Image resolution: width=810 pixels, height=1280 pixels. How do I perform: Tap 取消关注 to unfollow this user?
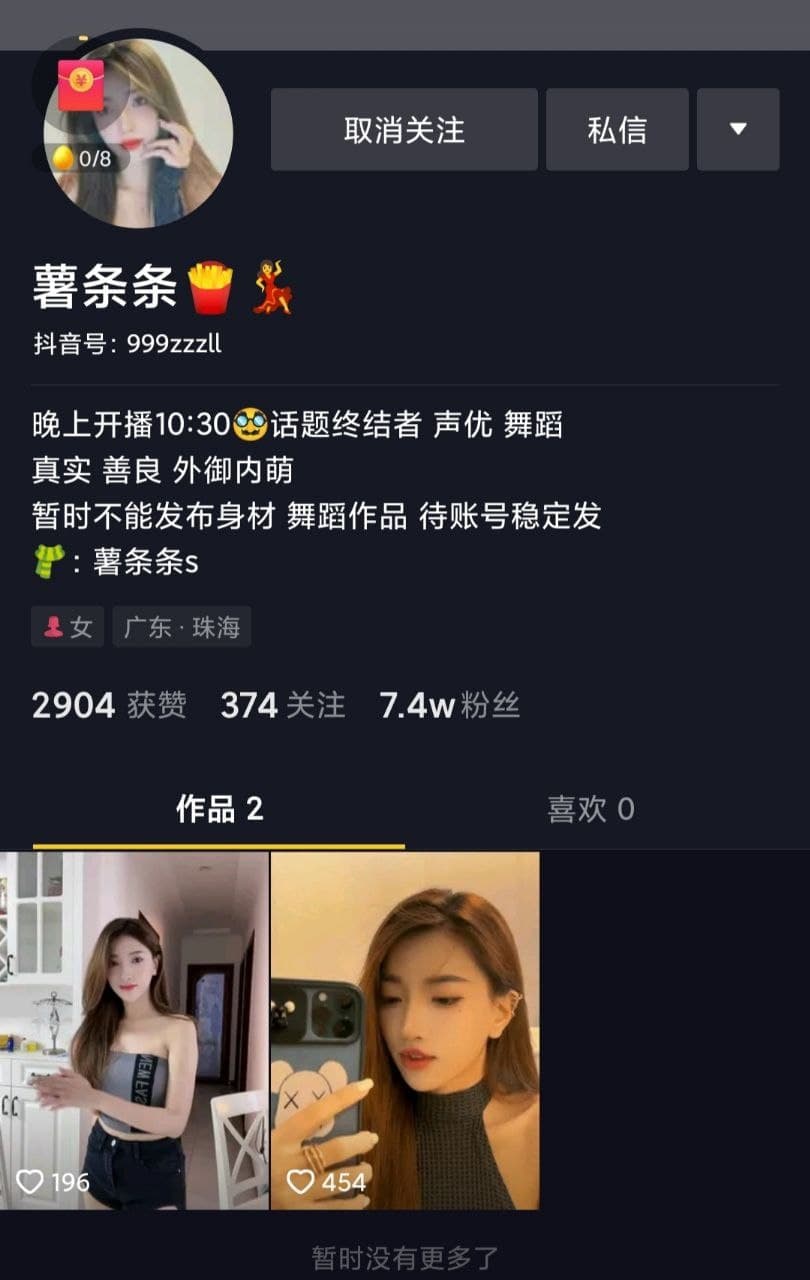coord(404,130)
